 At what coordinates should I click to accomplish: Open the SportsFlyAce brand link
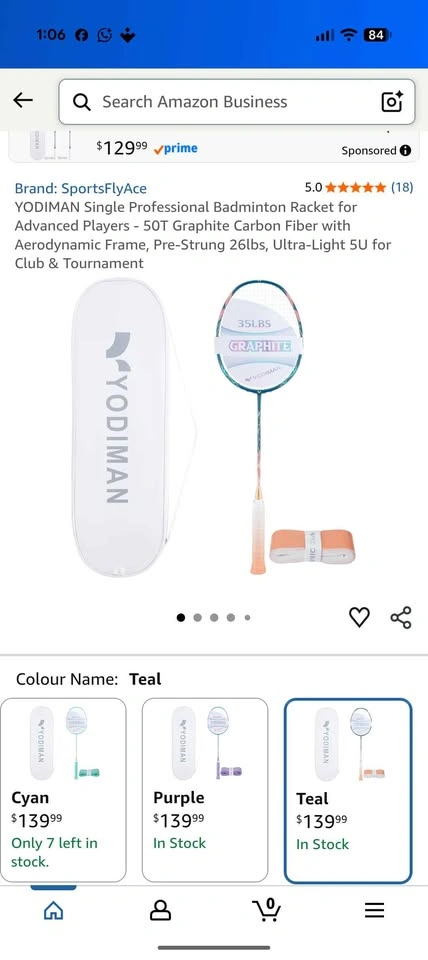coord(81,188)
